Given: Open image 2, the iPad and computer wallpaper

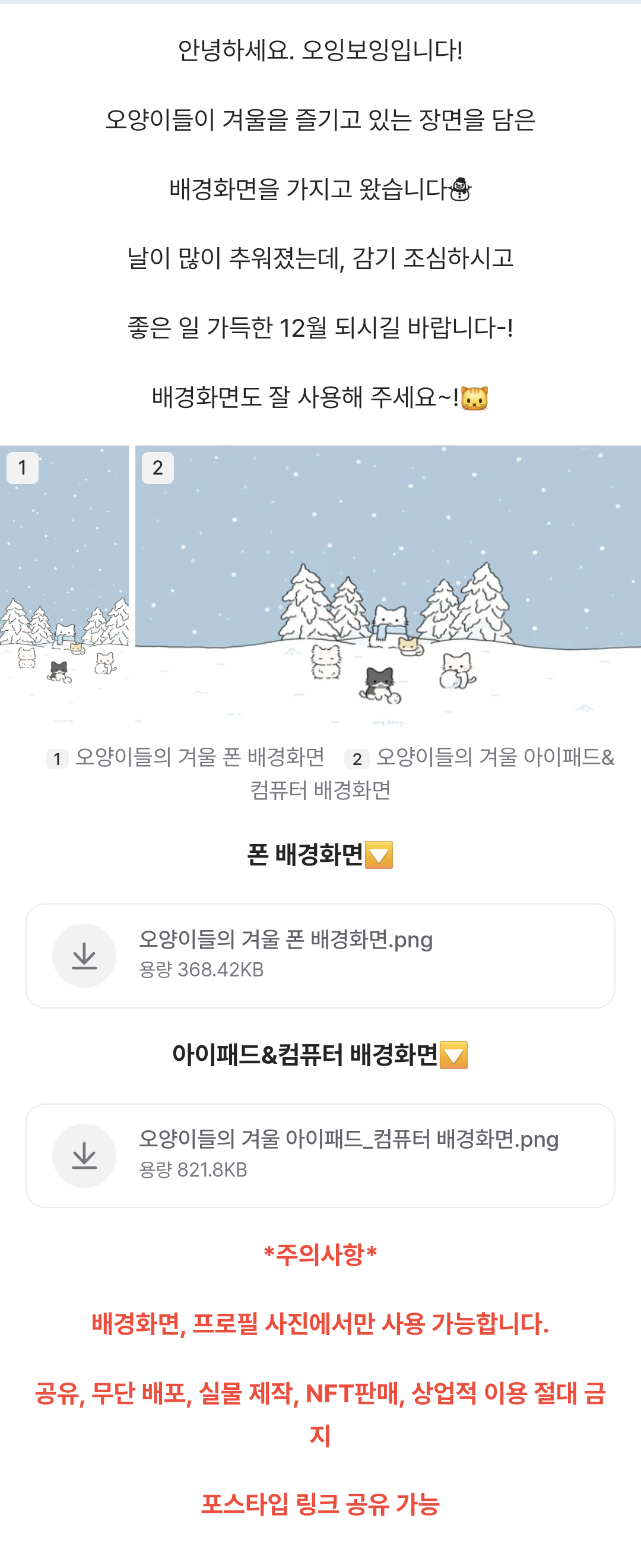Looking at the screenshot, I should (x=388, y=584).
